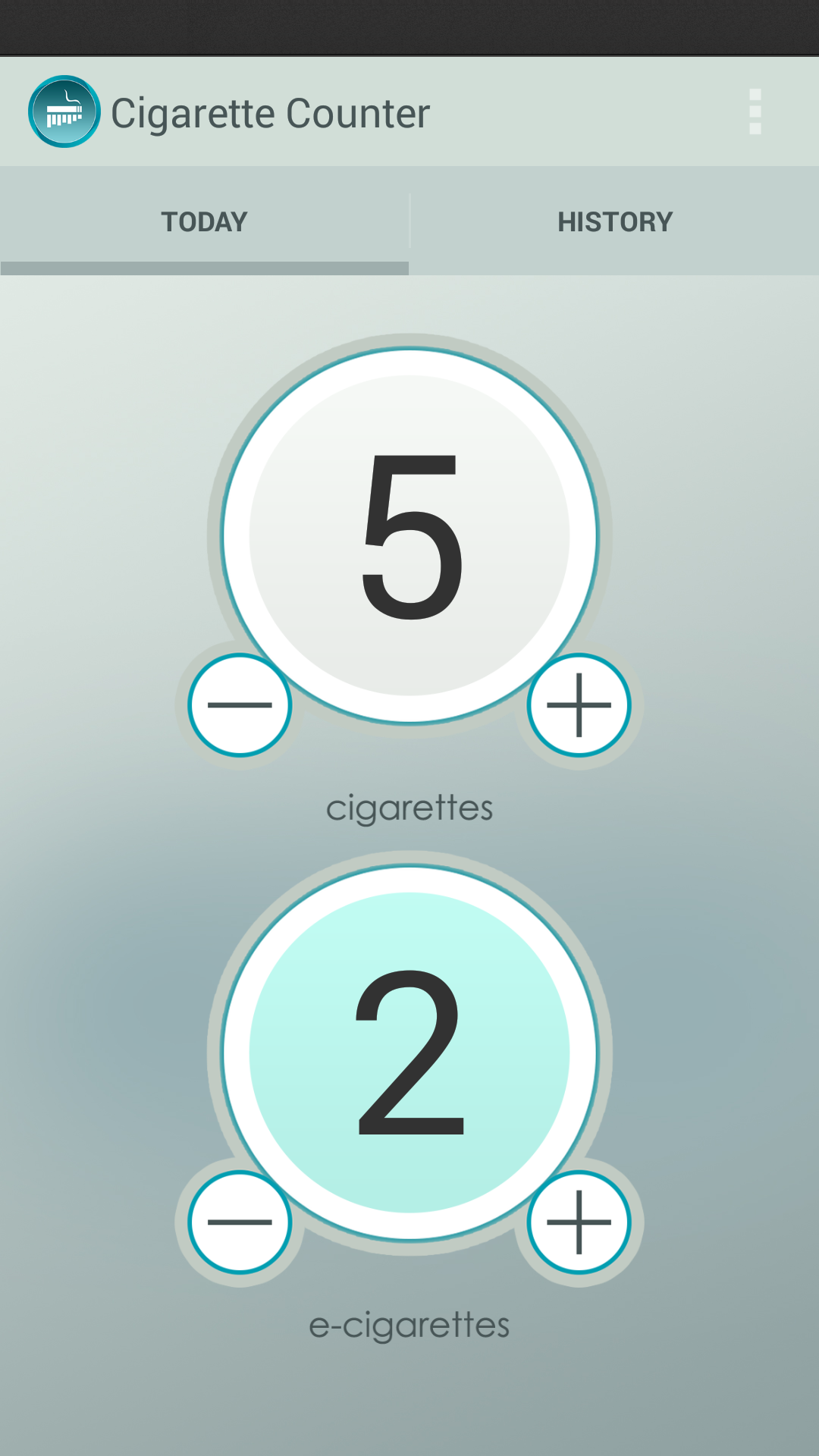Tap the plus icon beside the cigarettes counter
Viewport: 819px width, 1456px height.
[x=579, y=704]
